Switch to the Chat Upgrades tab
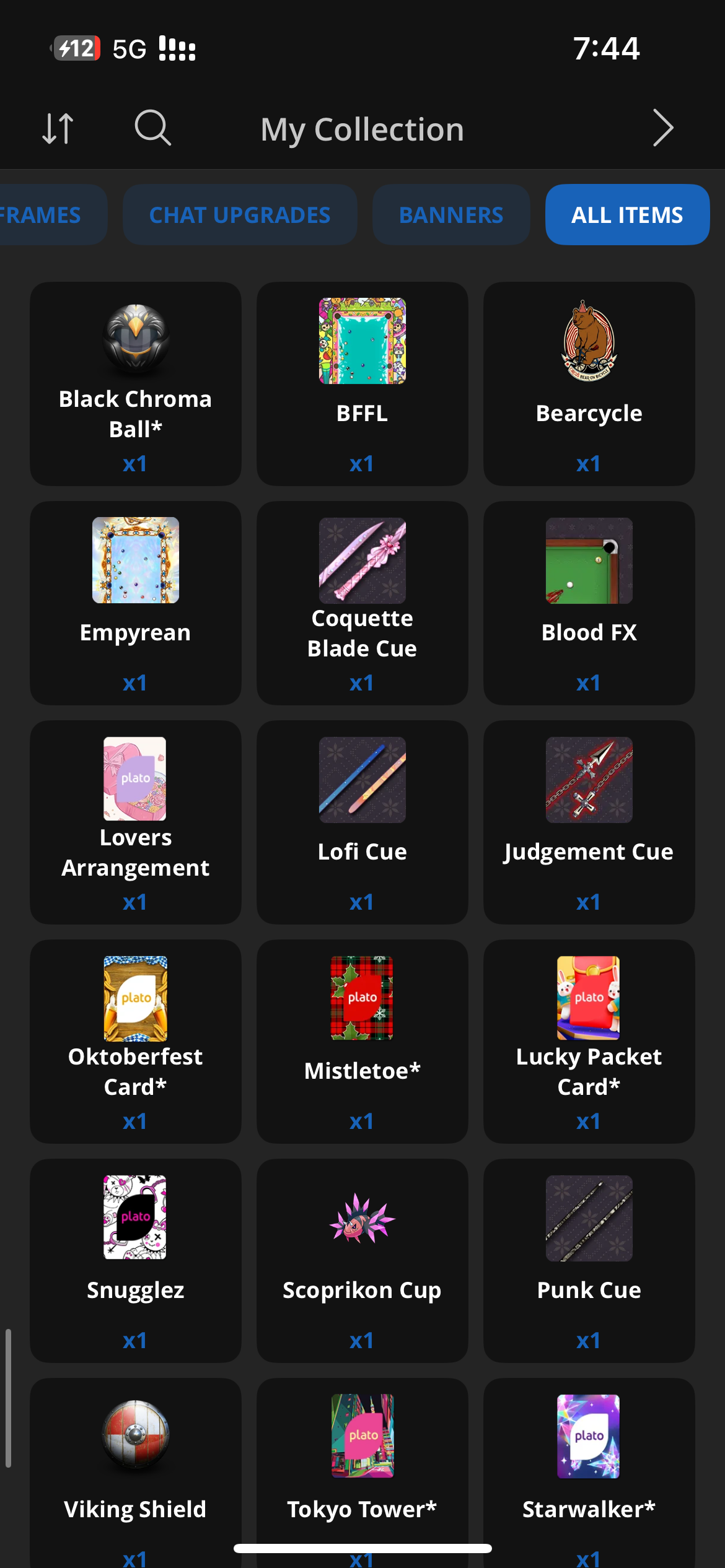This screenshot has width=725, height=1568. pyautogui.click(x=240, y=215)
